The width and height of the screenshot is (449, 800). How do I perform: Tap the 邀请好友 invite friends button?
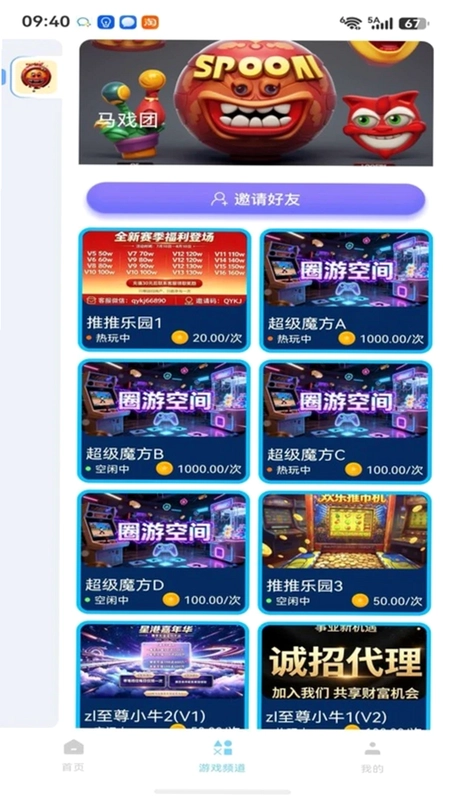point(256,198)
